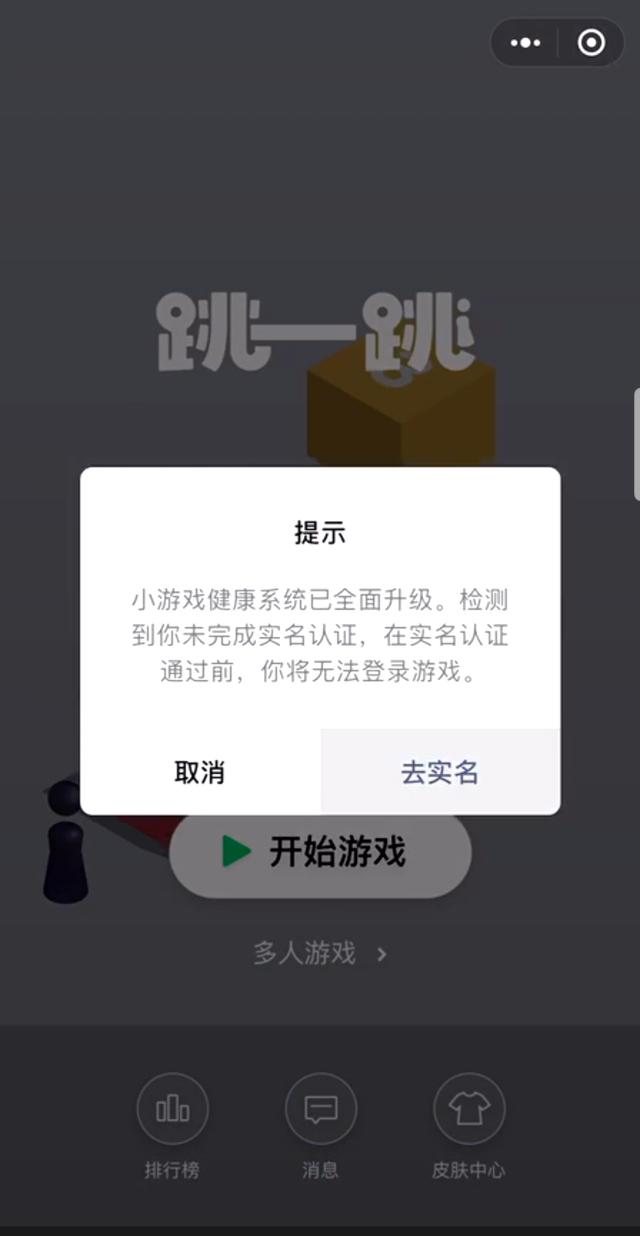Open the 皮肤中心 skin center
The height and width of the screenshot is (1236, 640).
coord(469,1127)
